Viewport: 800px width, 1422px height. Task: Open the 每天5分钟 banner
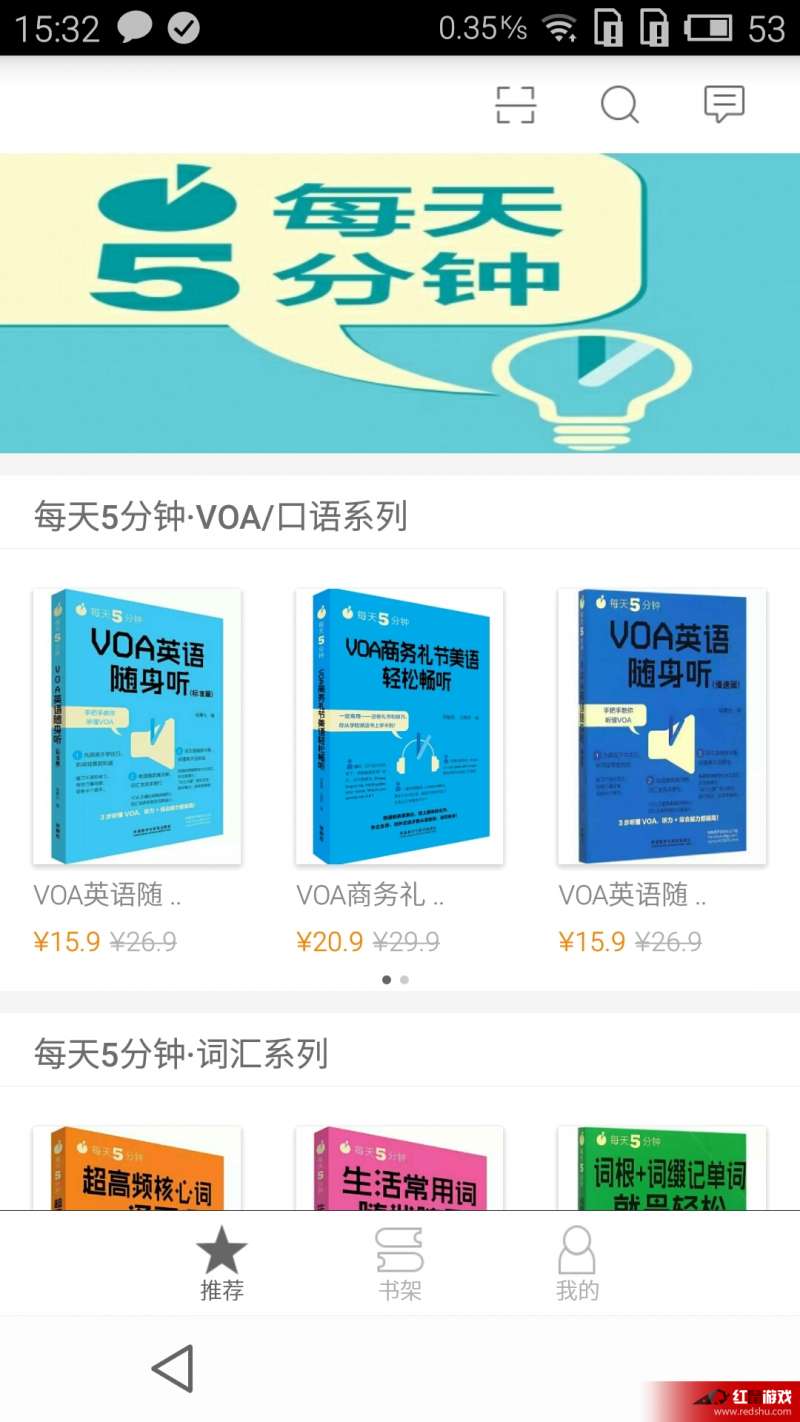coord(400,303)
